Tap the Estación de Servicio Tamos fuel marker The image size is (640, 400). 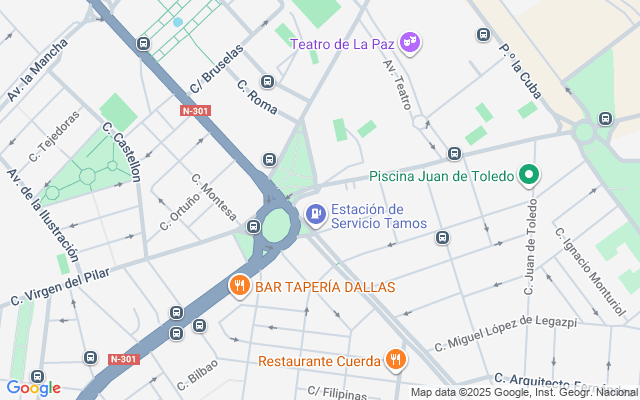316,215
